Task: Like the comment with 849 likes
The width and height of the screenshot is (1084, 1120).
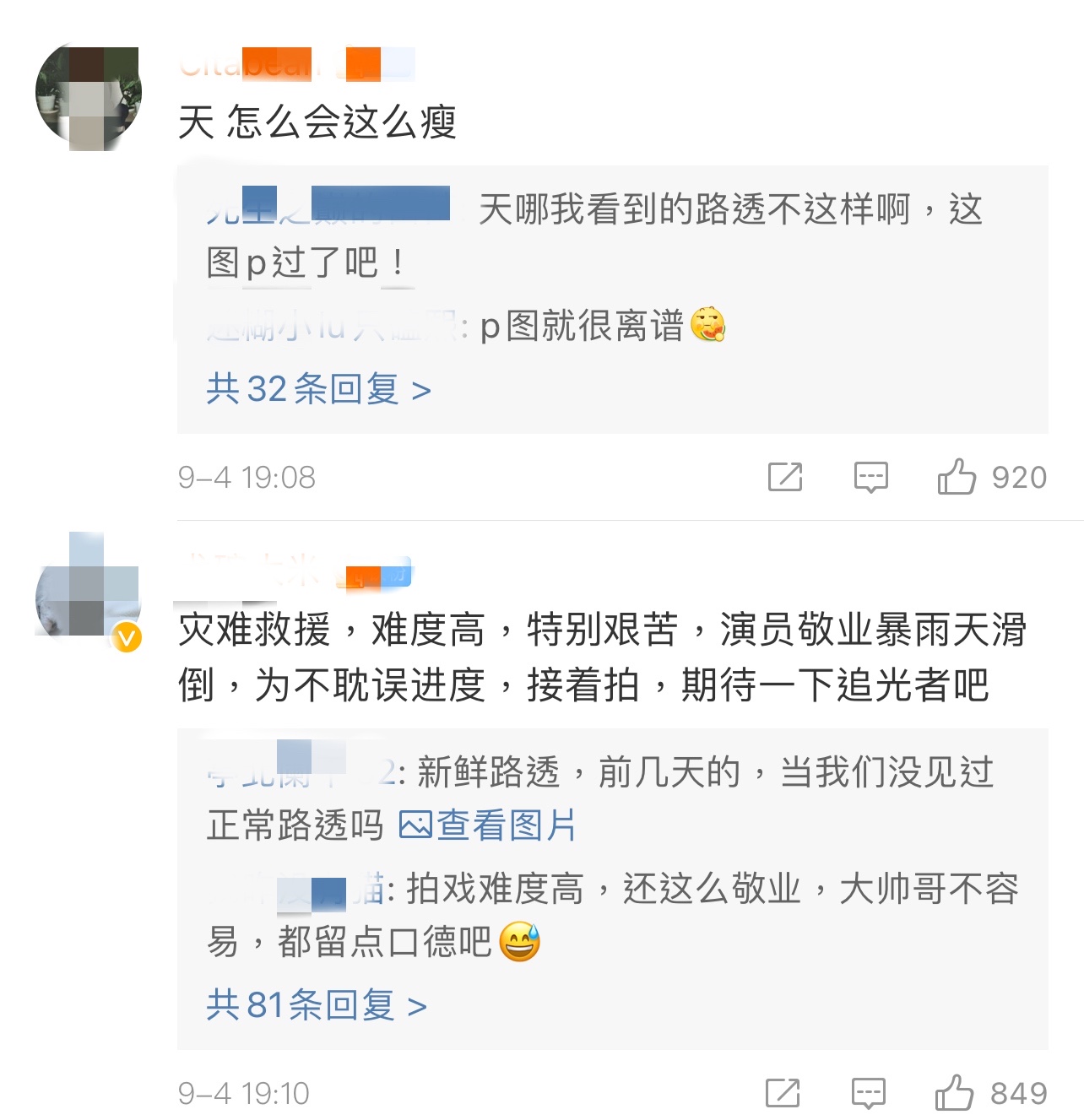Action: tap(954, 1093)
